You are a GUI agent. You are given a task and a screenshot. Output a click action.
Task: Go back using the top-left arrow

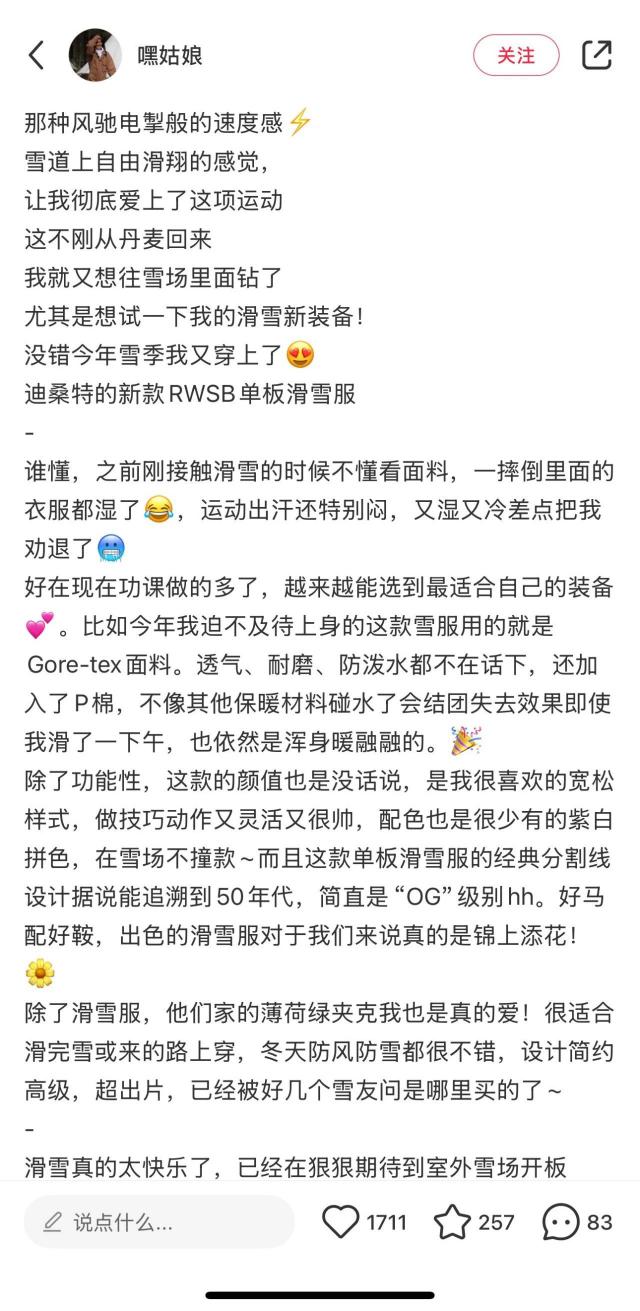[36, 55]
